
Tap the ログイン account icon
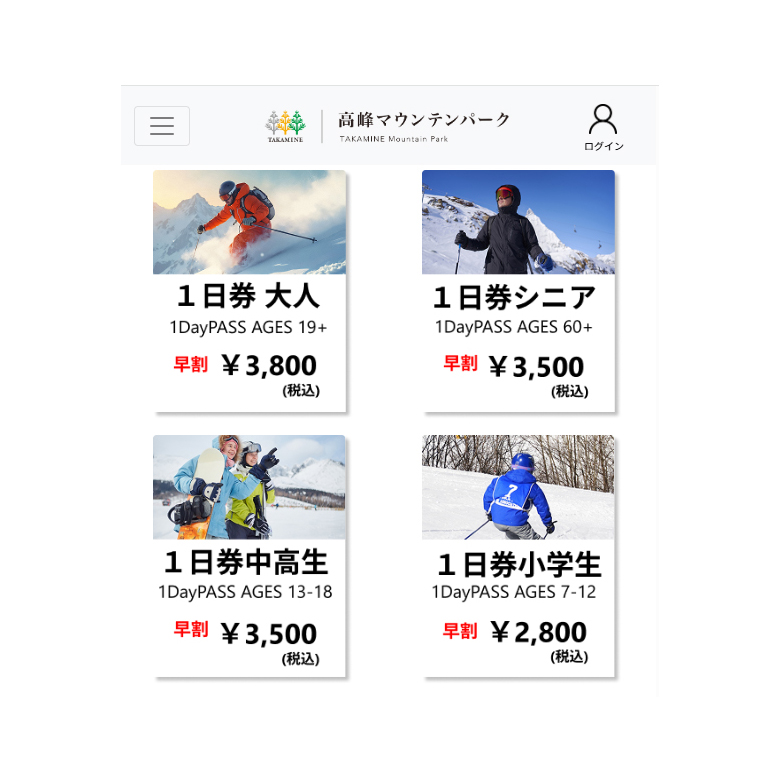point(603,126)
